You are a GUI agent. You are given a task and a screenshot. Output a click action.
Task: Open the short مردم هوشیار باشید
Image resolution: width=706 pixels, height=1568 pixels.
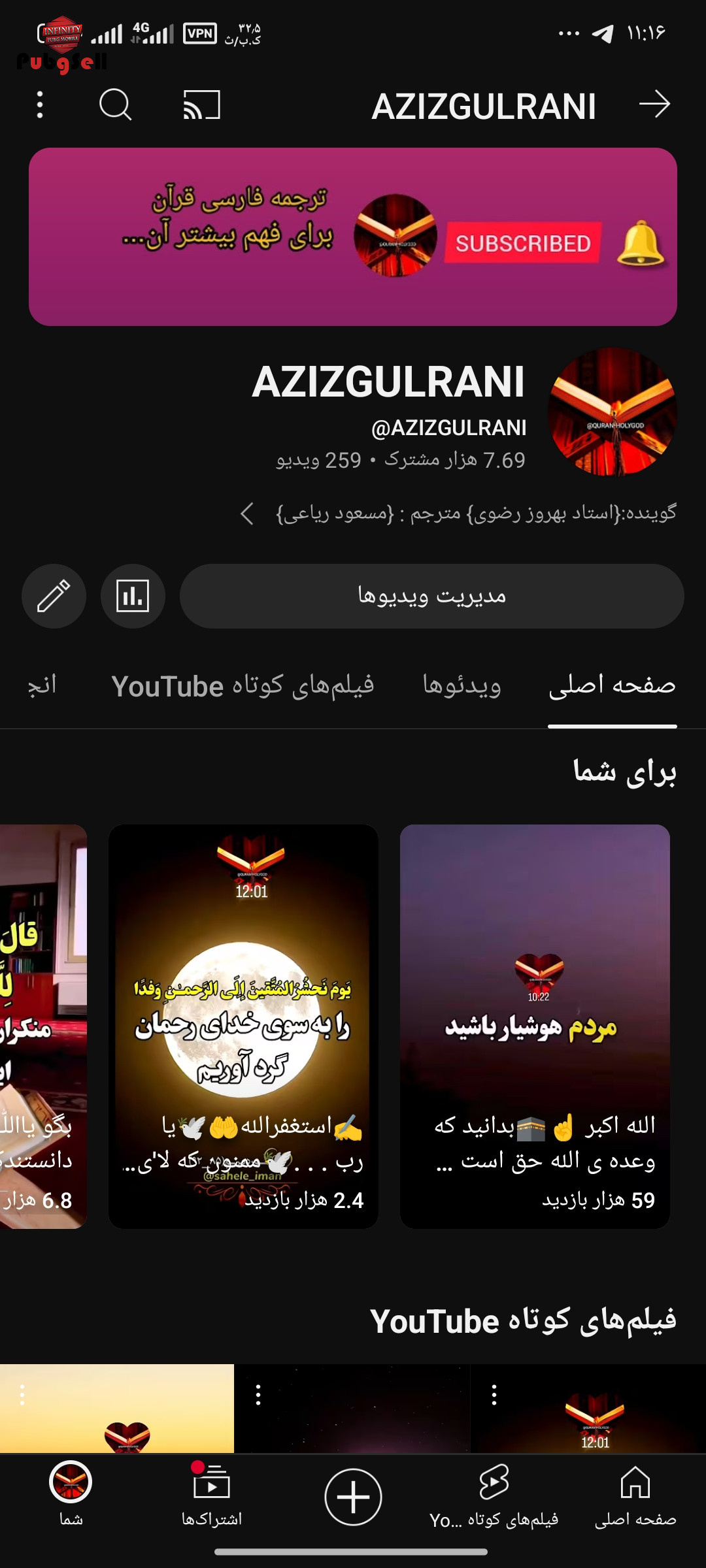535,1026
